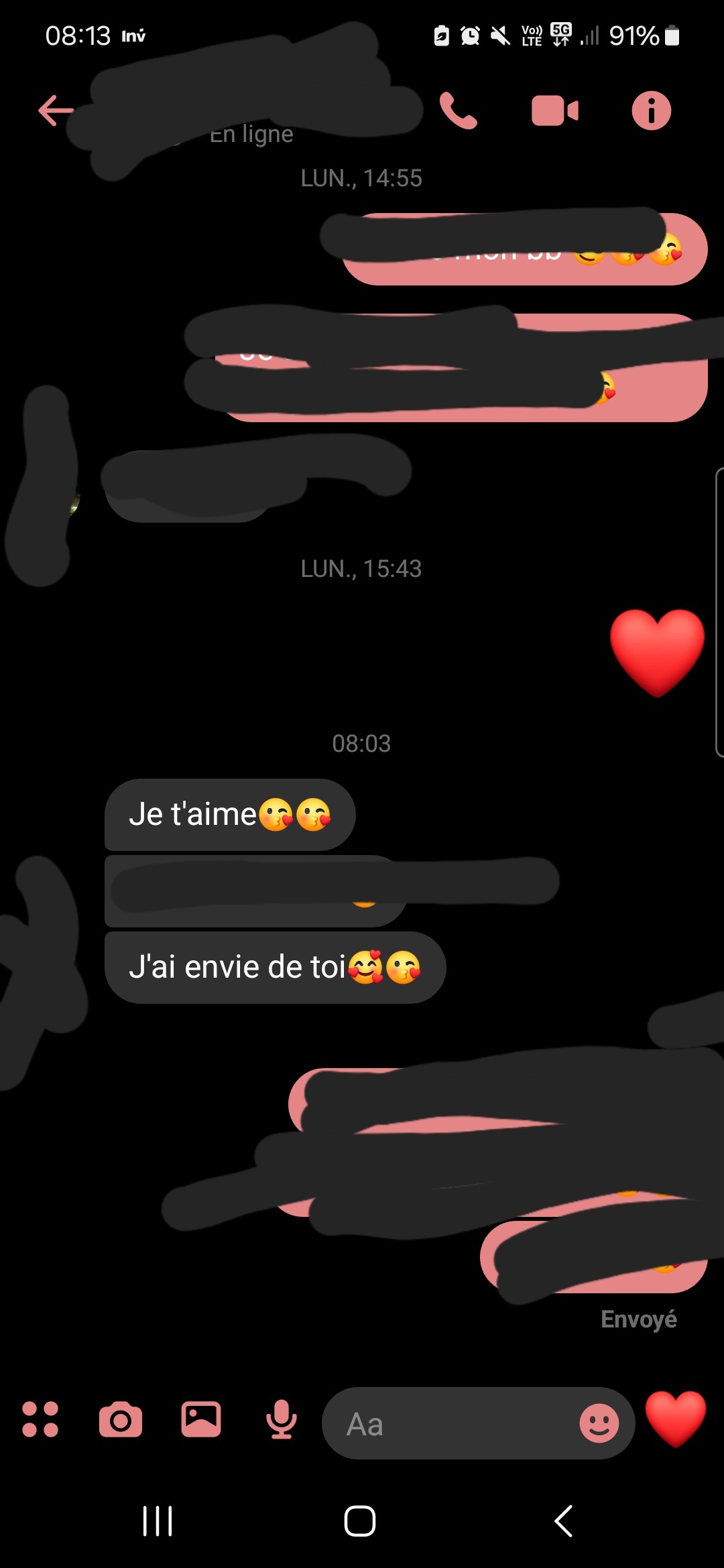Open the four-dot more options menu
Image resolution: width=724 pixels, height=1568 pixels.
(40, 1419)
